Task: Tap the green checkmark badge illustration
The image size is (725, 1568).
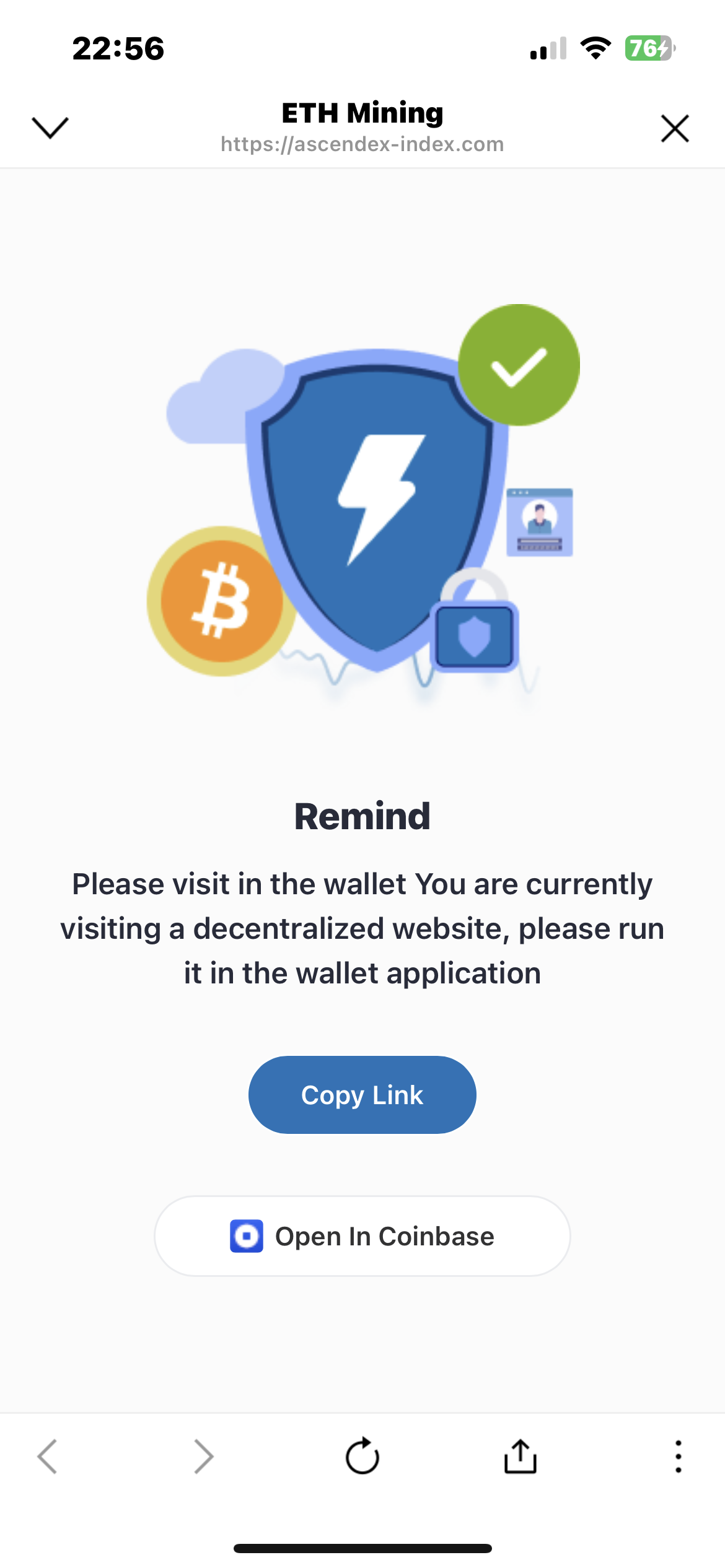Action: coord(518,366)
